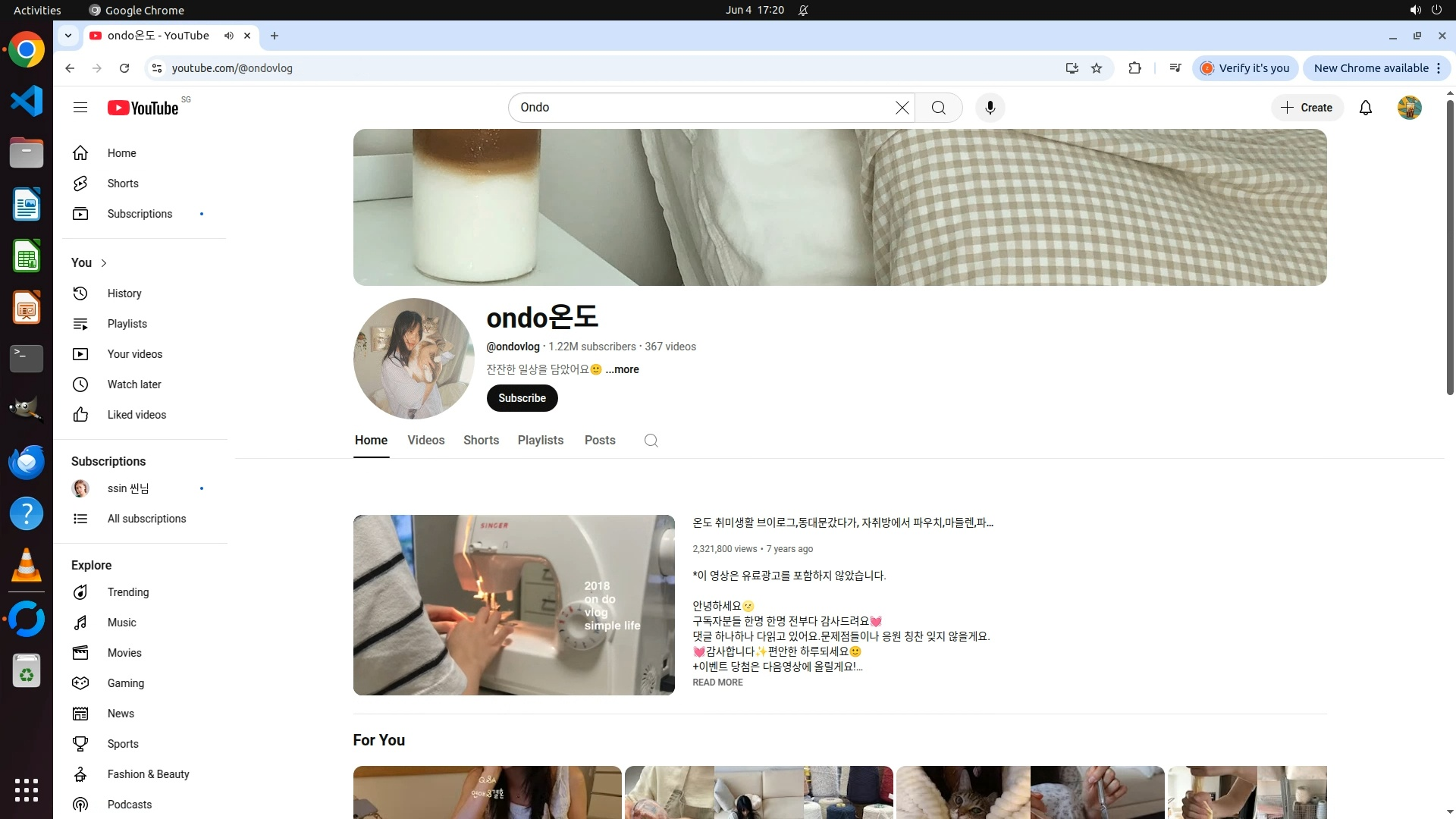This screenshot has height=819, width=1456.
Task: Go to Trending in Explore
Action: (x=127, y=592)
